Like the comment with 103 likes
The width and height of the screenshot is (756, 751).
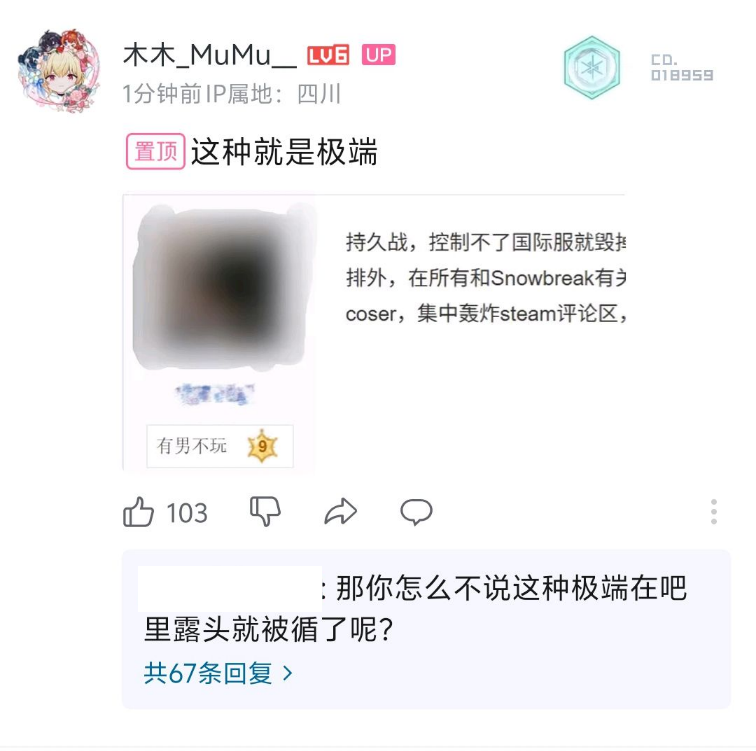tap(139, 513)
